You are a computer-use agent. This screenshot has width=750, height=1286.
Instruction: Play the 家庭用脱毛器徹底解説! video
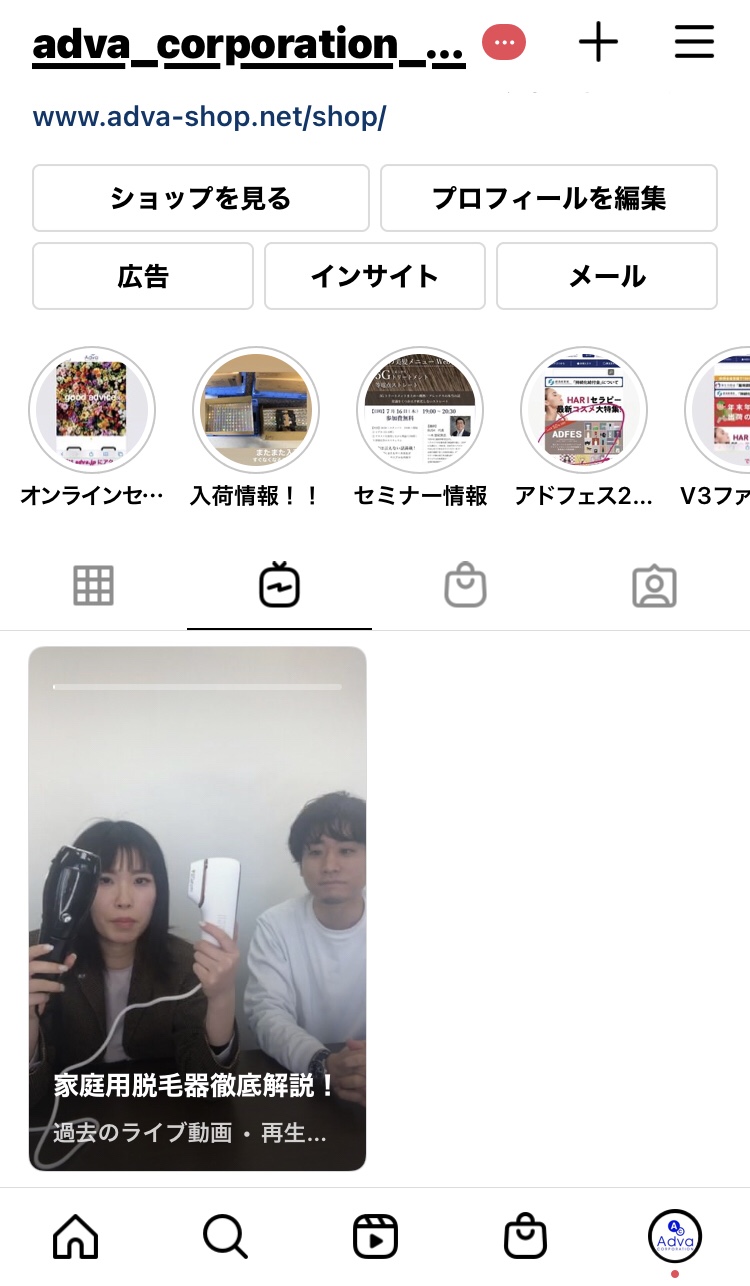coord(197,909)
